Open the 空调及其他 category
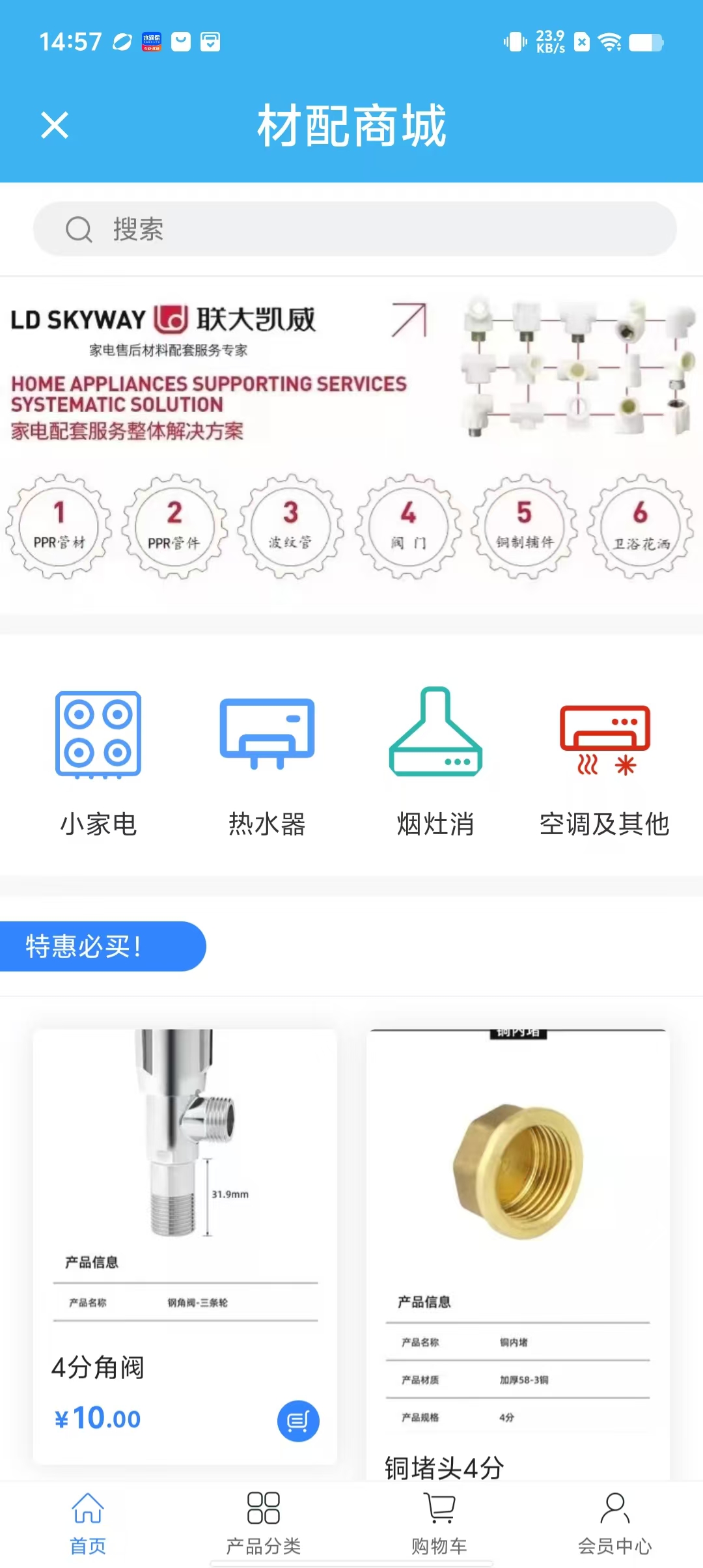 [605, 762]
